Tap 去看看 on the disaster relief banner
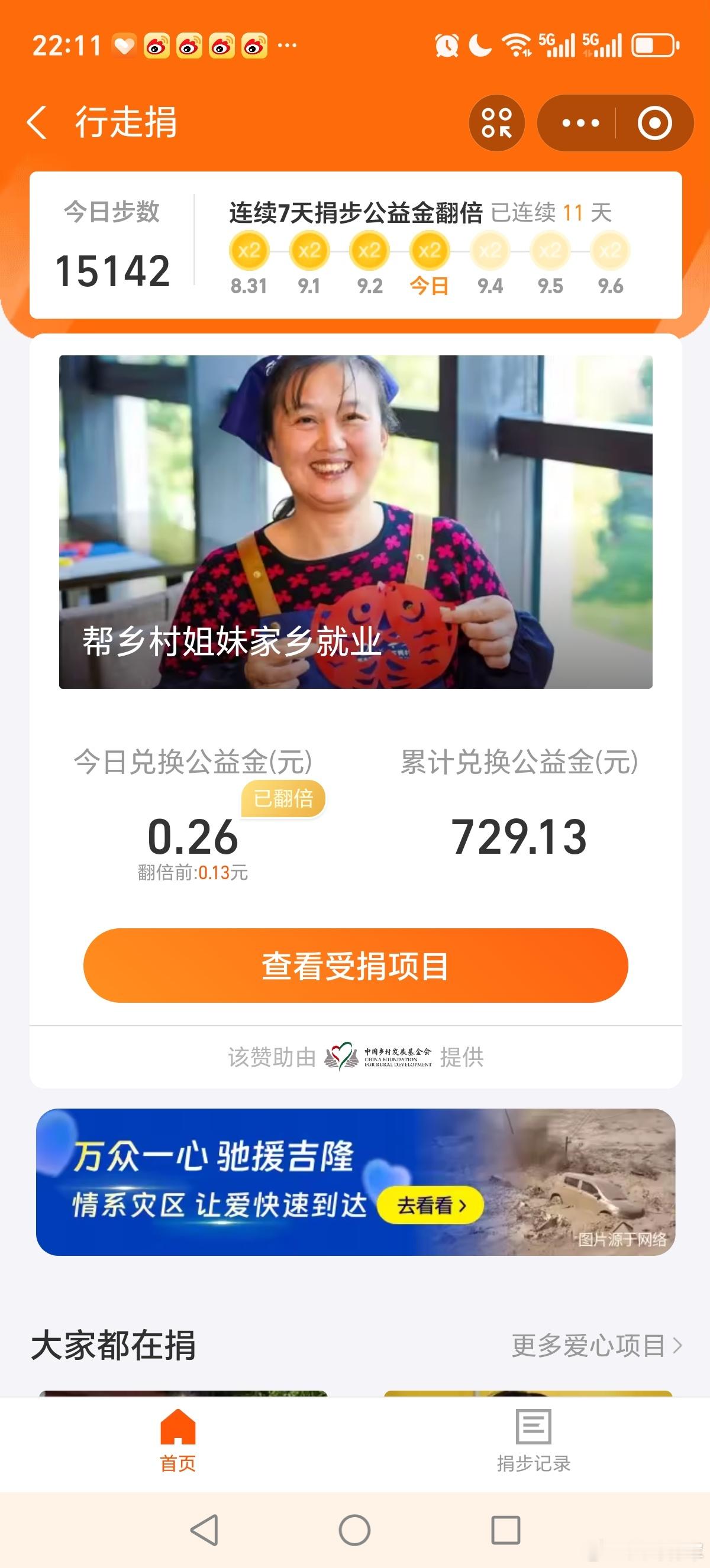The width and height of the screenshot is (710, 1568). 431,1204
